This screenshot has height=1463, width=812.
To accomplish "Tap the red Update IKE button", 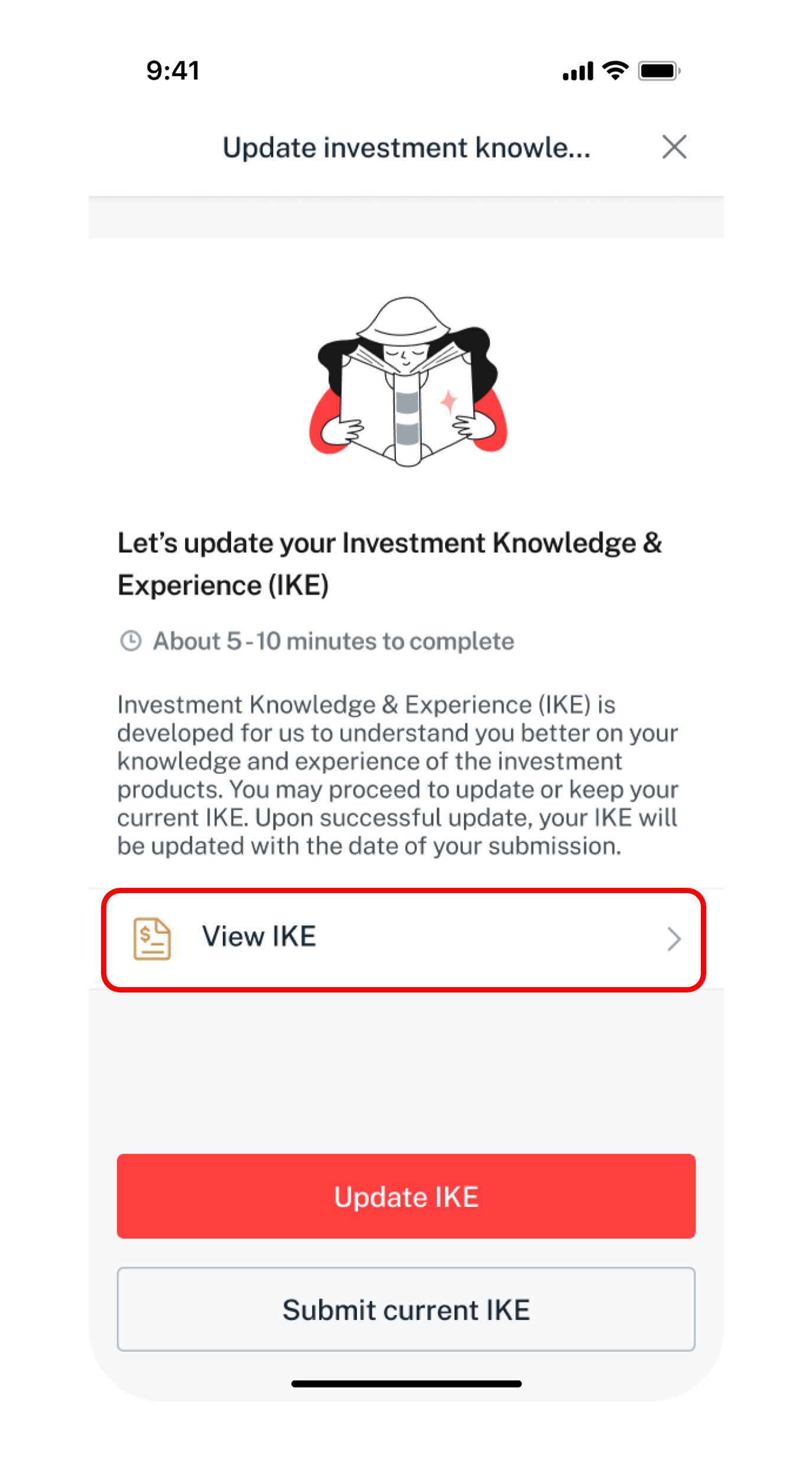I will 406,1196.
